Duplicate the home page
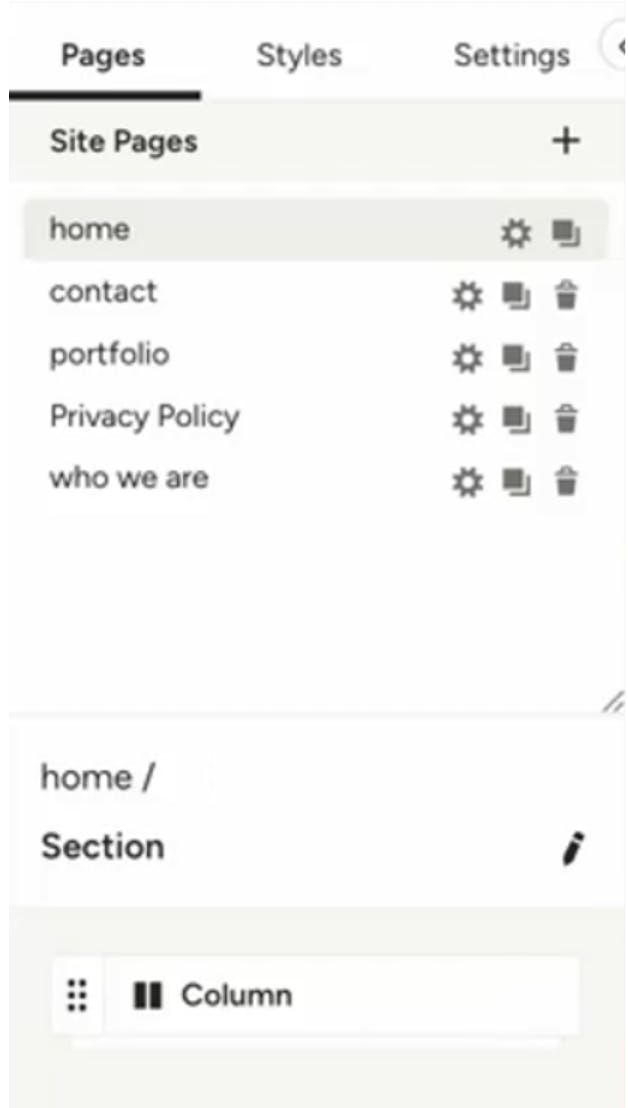 click(566, 234)
